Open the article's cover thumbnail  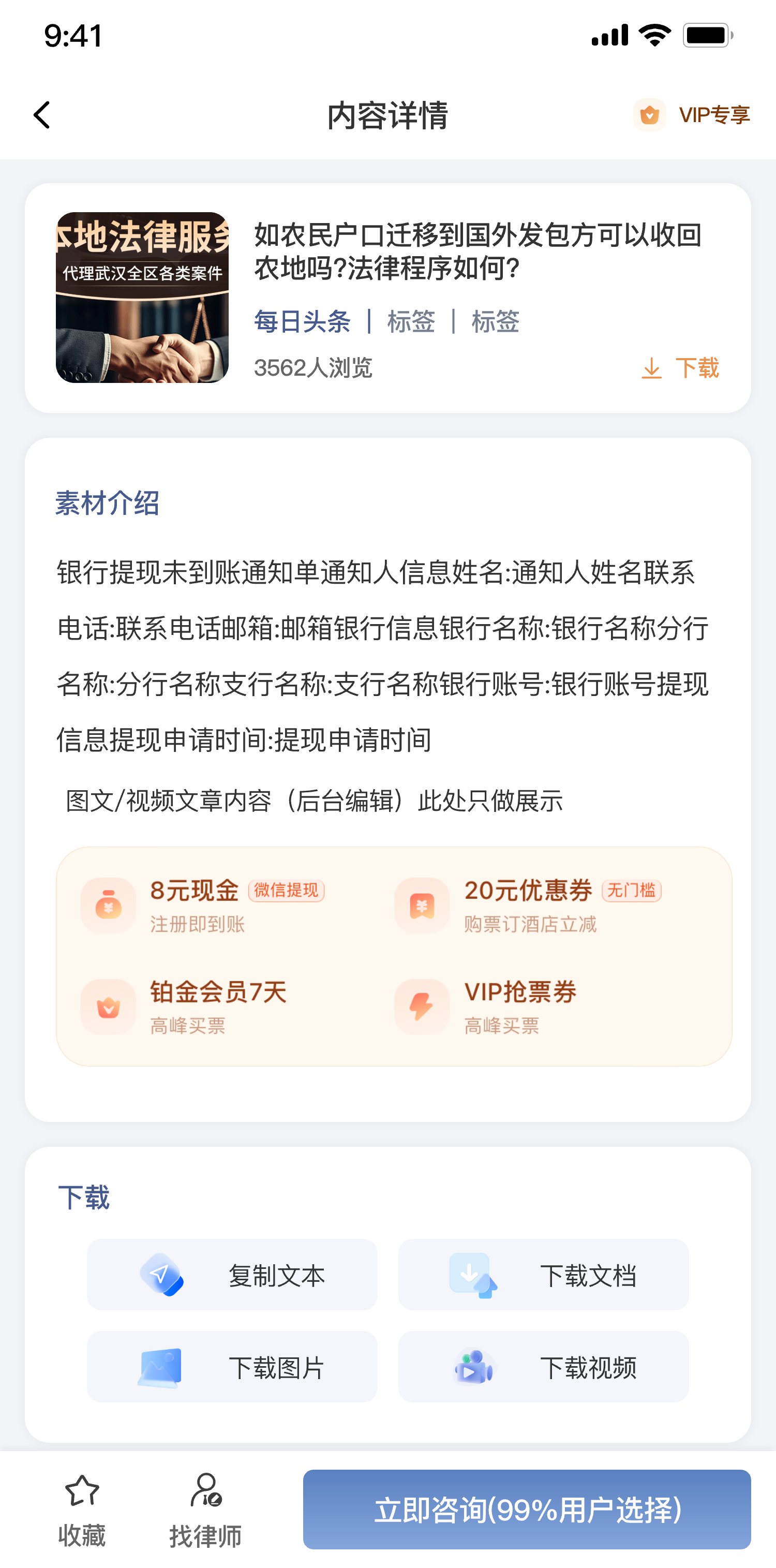click(142, 297)
